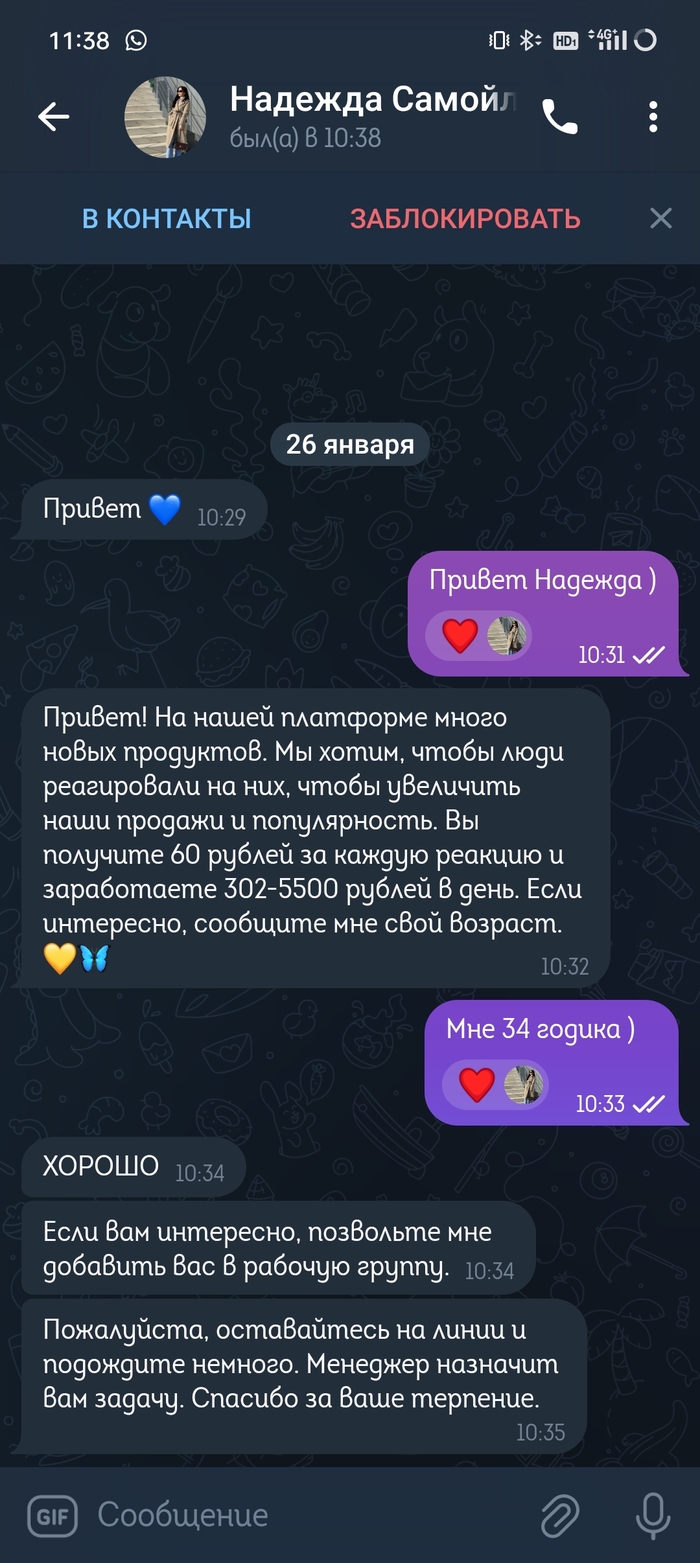
Task: Dismiss the add-or-block contact bar
Action: 660,218
